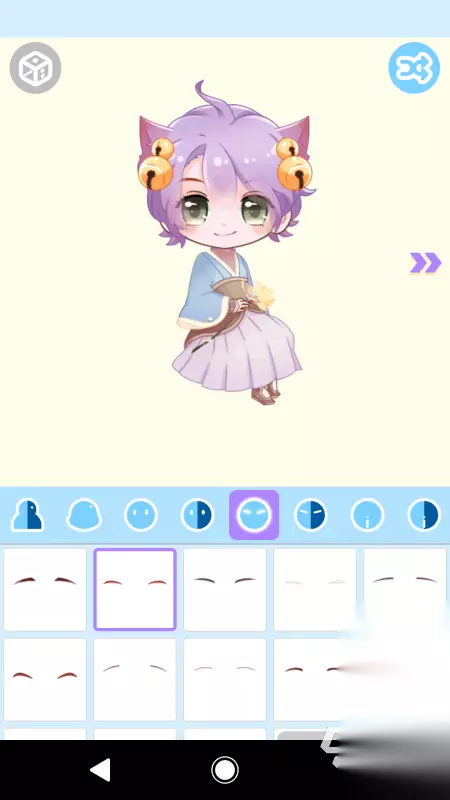
Task: Pick the very faint light eyebrow style
Action: 315,589
